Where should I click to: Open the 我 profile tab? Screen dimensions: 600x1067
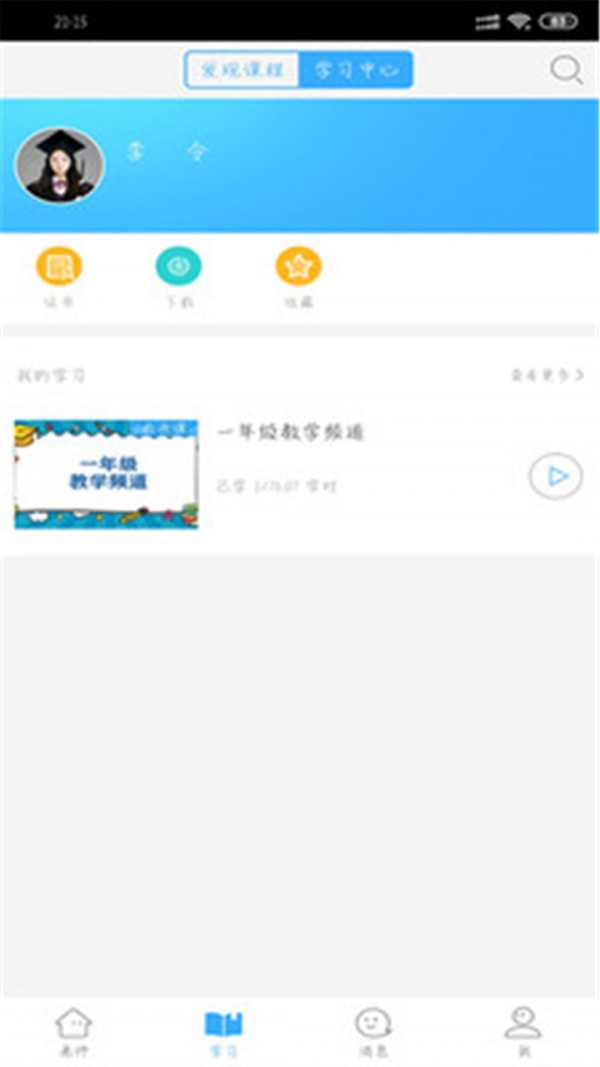tap(522, 1030)
